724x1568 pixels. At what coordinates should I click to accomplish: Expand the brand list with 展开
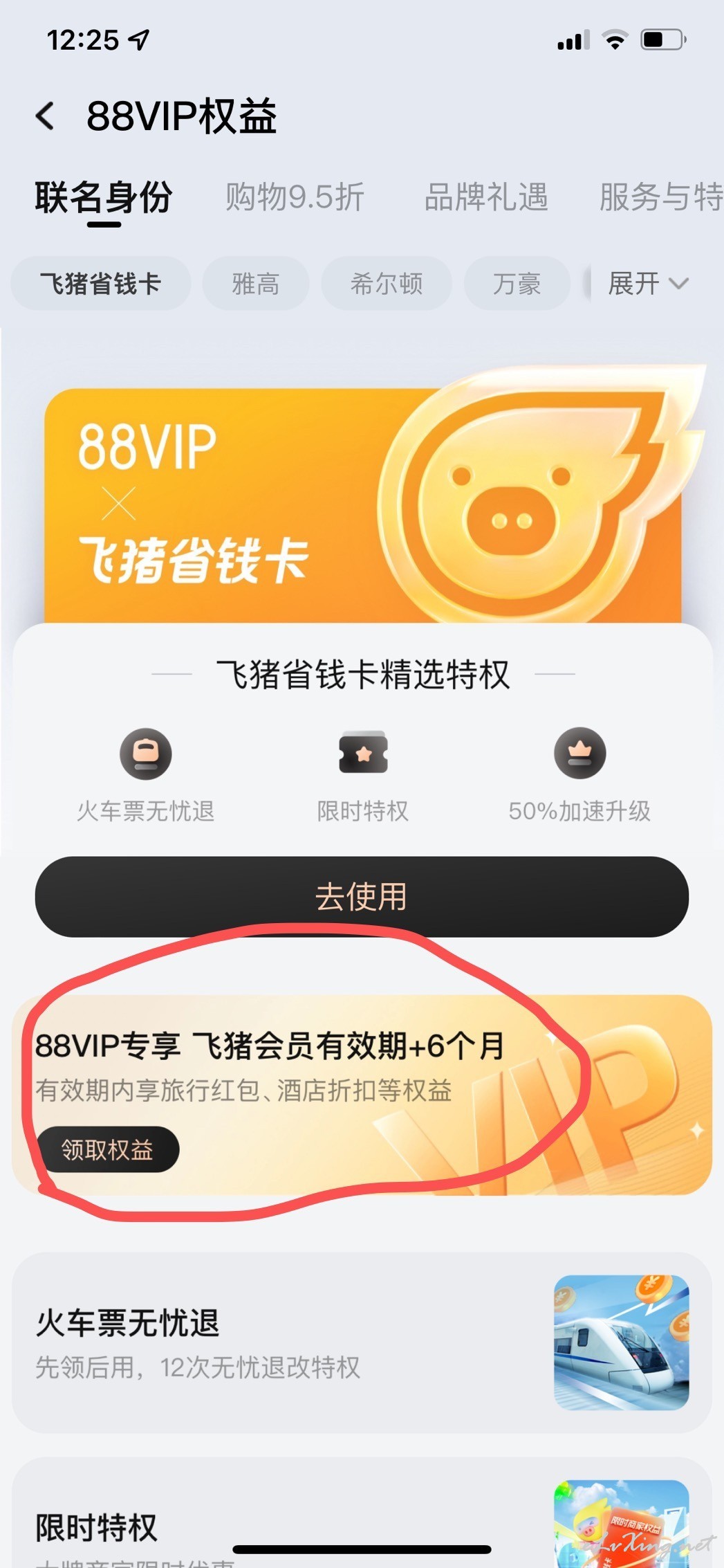pyautogui.click(x=648, y=284)
